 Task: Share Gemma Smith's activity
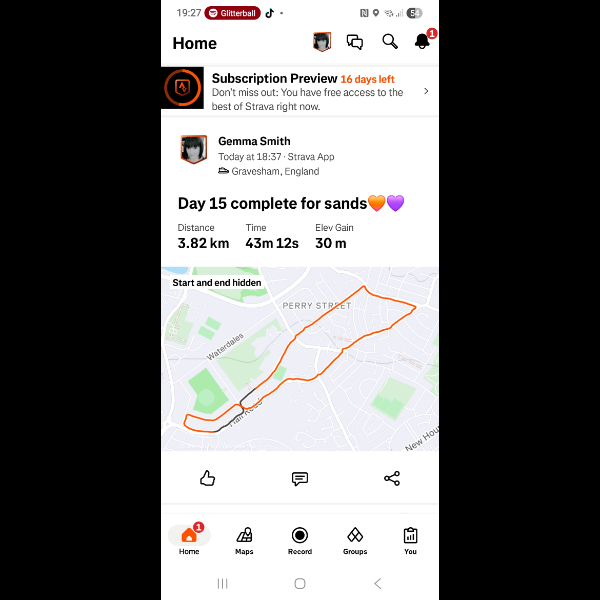coord(392,478)
